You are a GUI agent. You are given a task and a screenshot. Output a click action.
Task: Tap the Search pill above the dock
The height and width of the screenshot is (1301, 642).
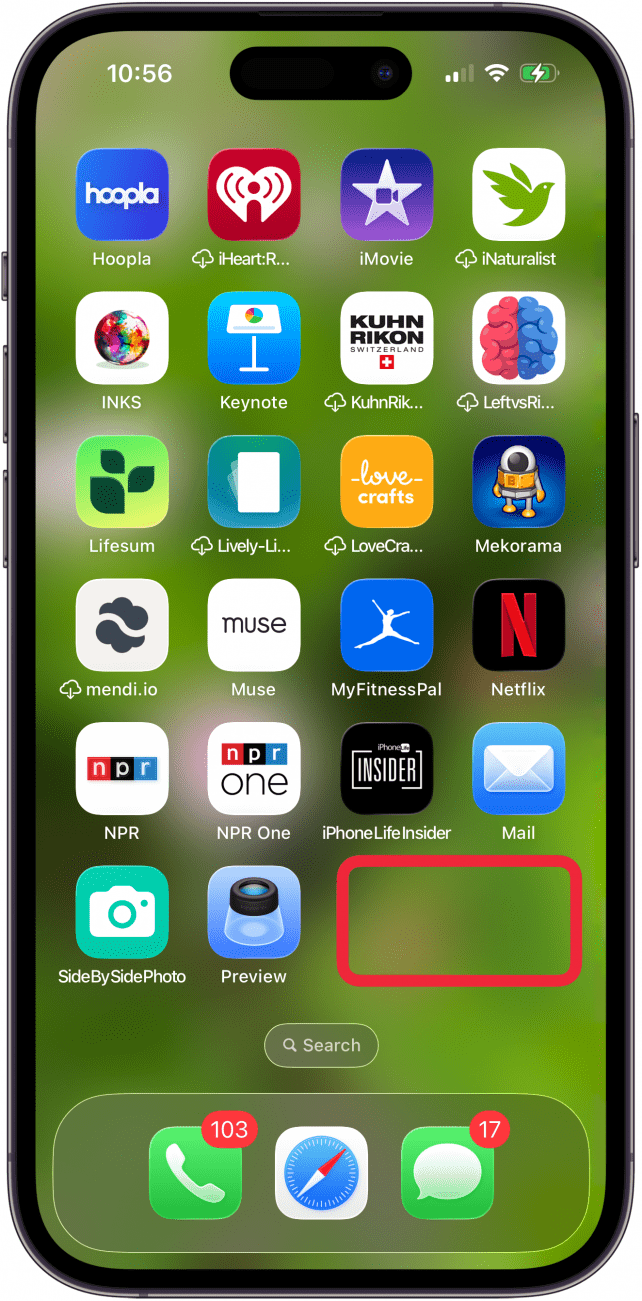click(x=321, y=1045)
